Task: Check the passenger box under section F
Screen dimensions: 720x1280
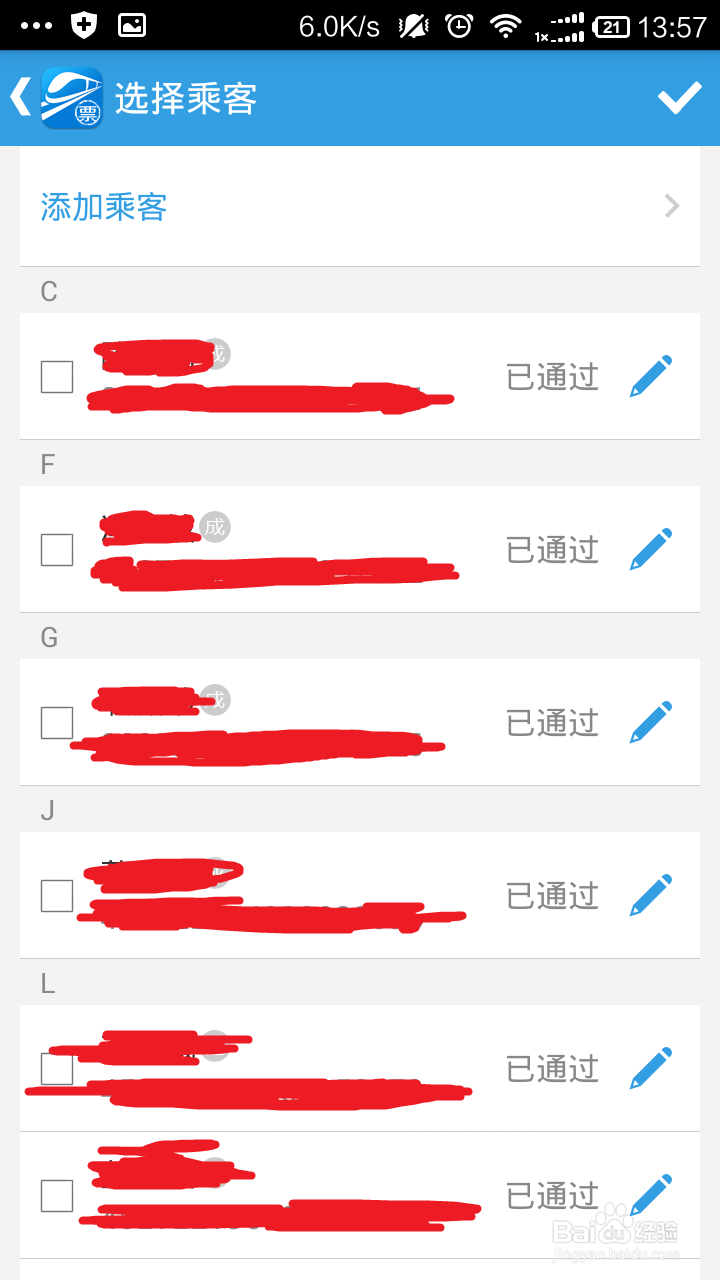Action: 57,550
